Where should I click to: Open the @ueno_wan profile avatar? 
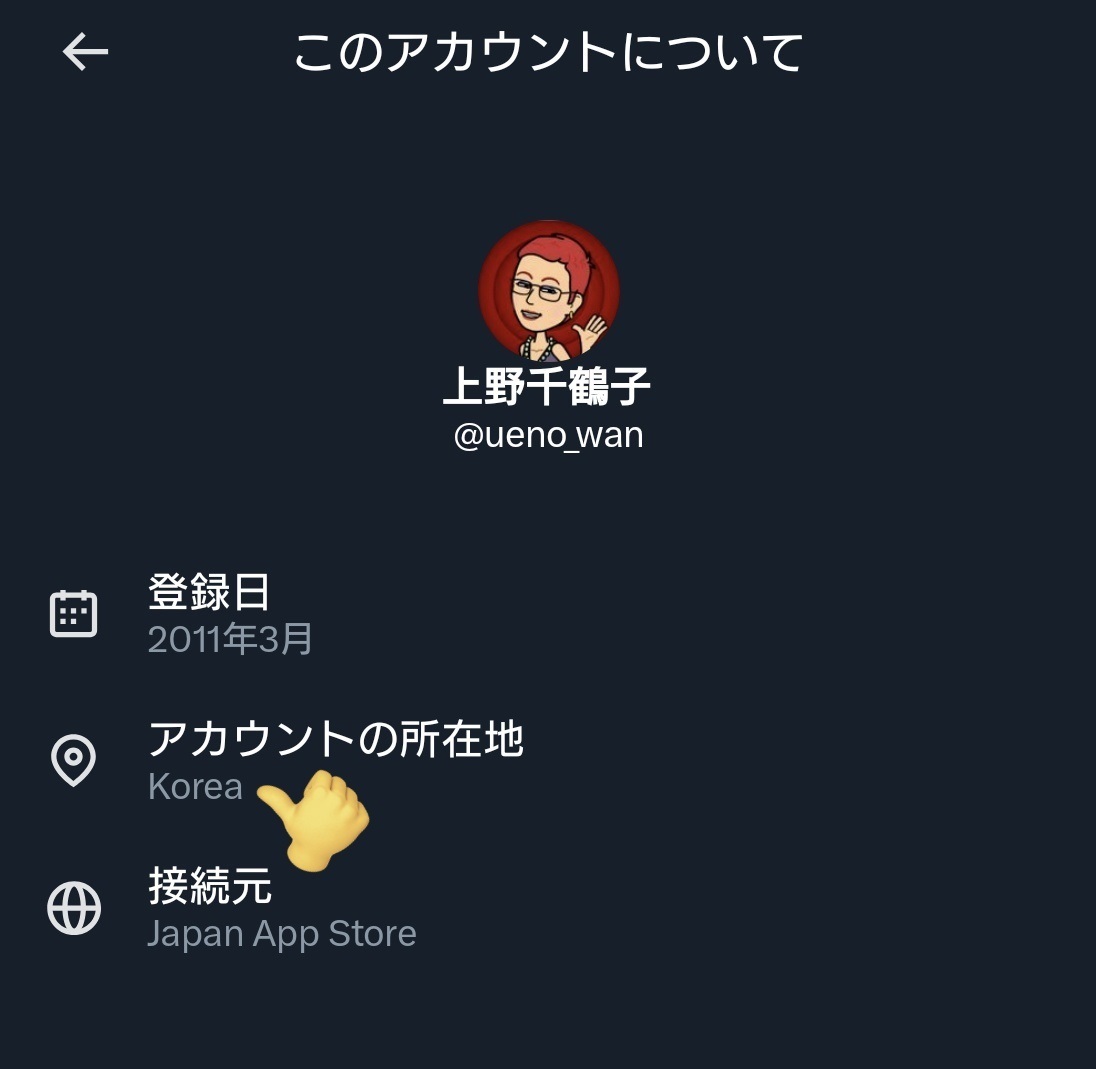[x=548, y=291]
